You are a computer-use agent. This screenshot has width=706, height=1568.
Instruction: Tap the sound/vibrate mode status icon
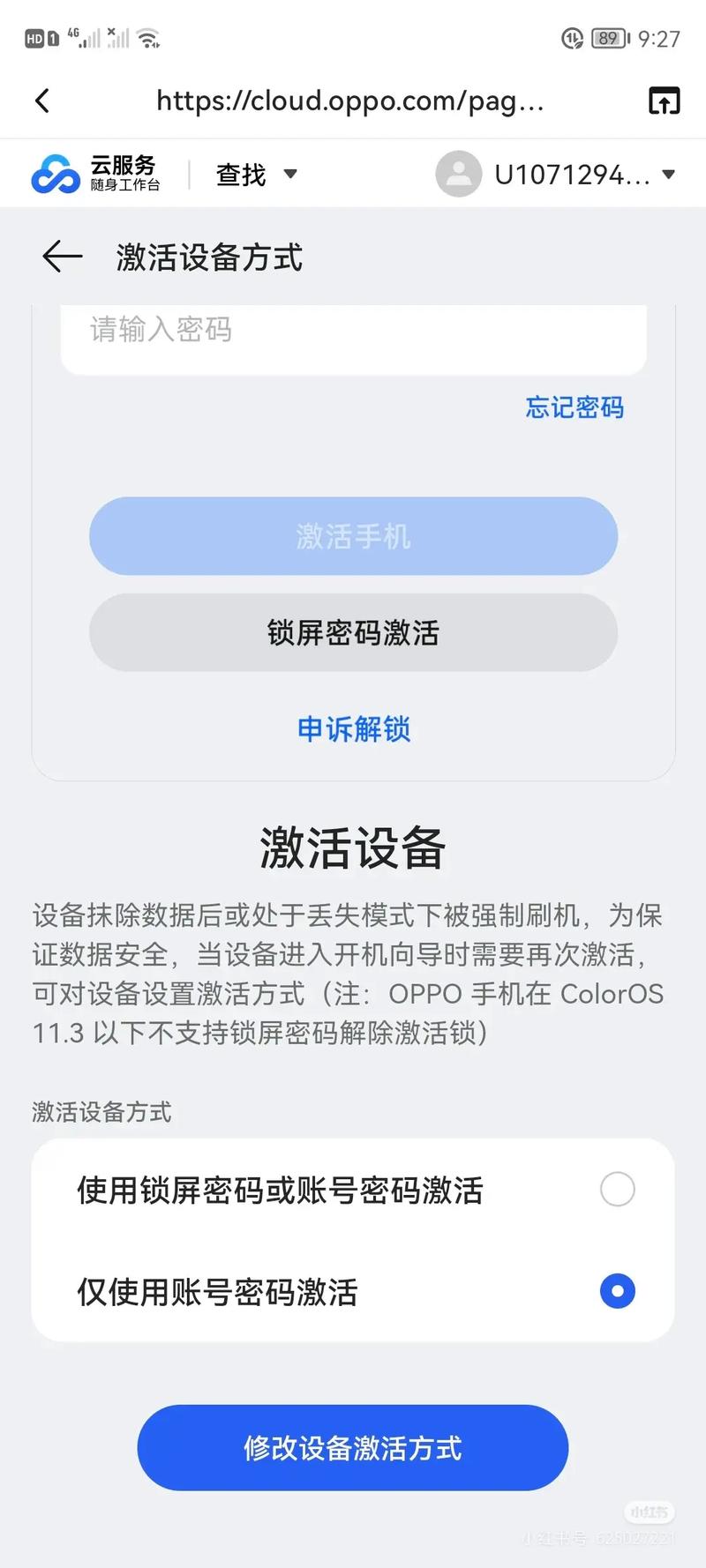pos(569,38)
